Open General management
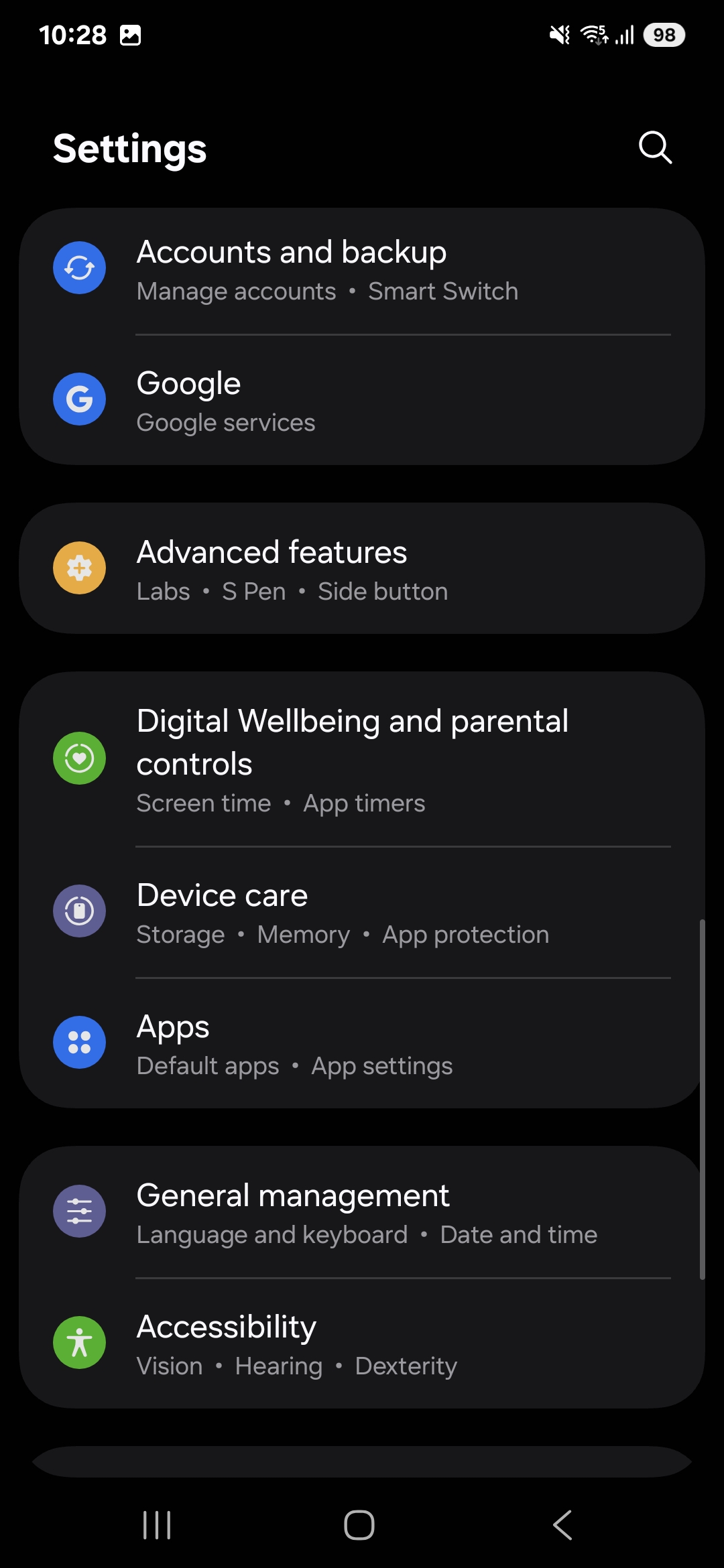 [x=362, y=1212]
